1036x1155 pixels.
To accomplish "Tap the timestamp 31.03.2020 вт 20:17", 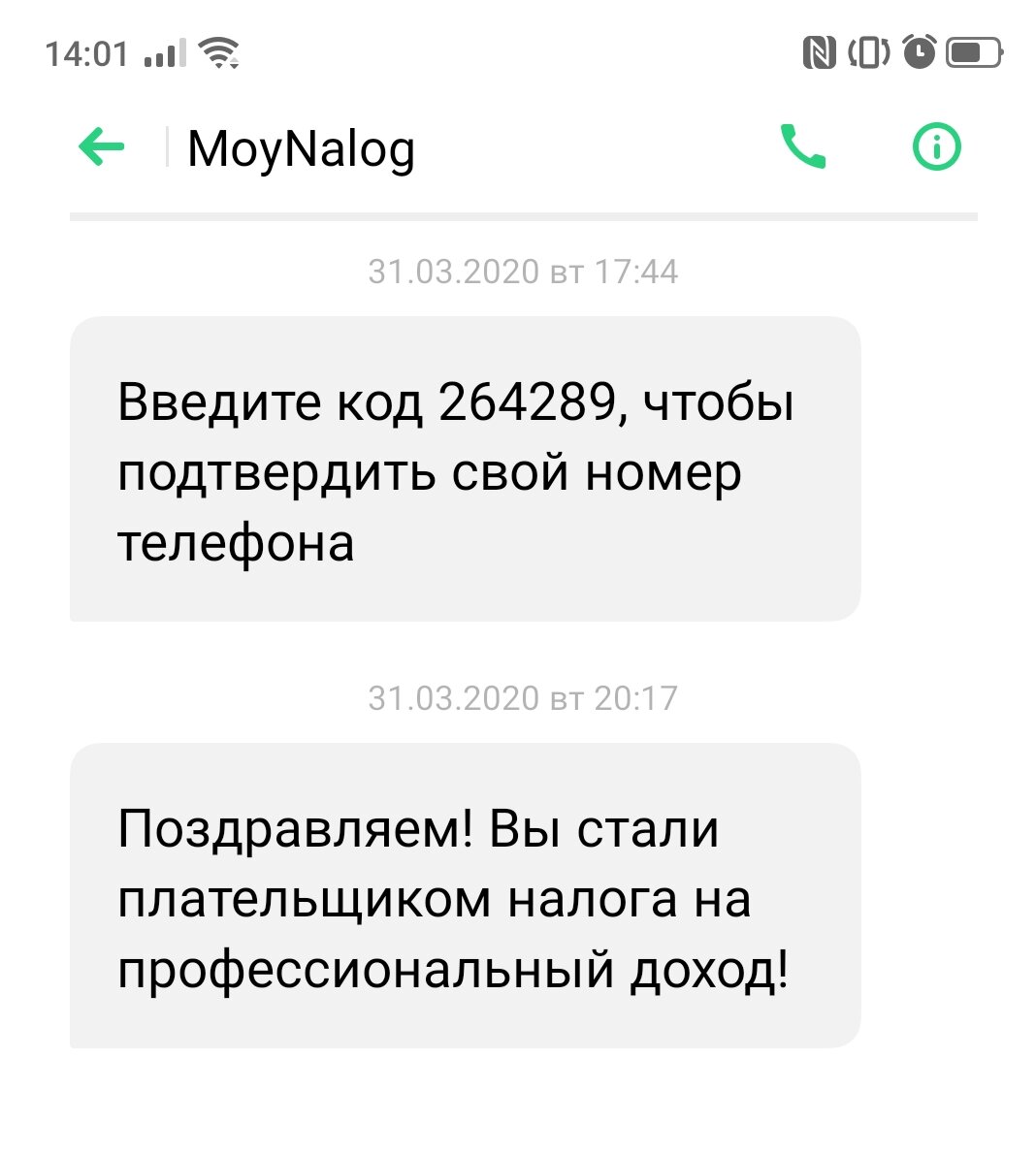I will click(522, 697).
